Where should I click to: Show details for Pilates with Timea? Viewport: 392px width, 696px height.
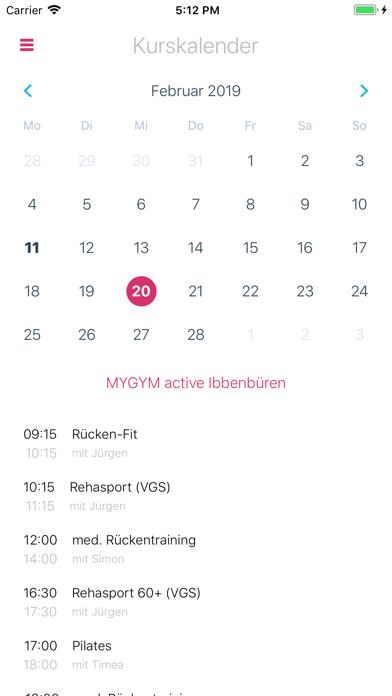pos(196,654)
